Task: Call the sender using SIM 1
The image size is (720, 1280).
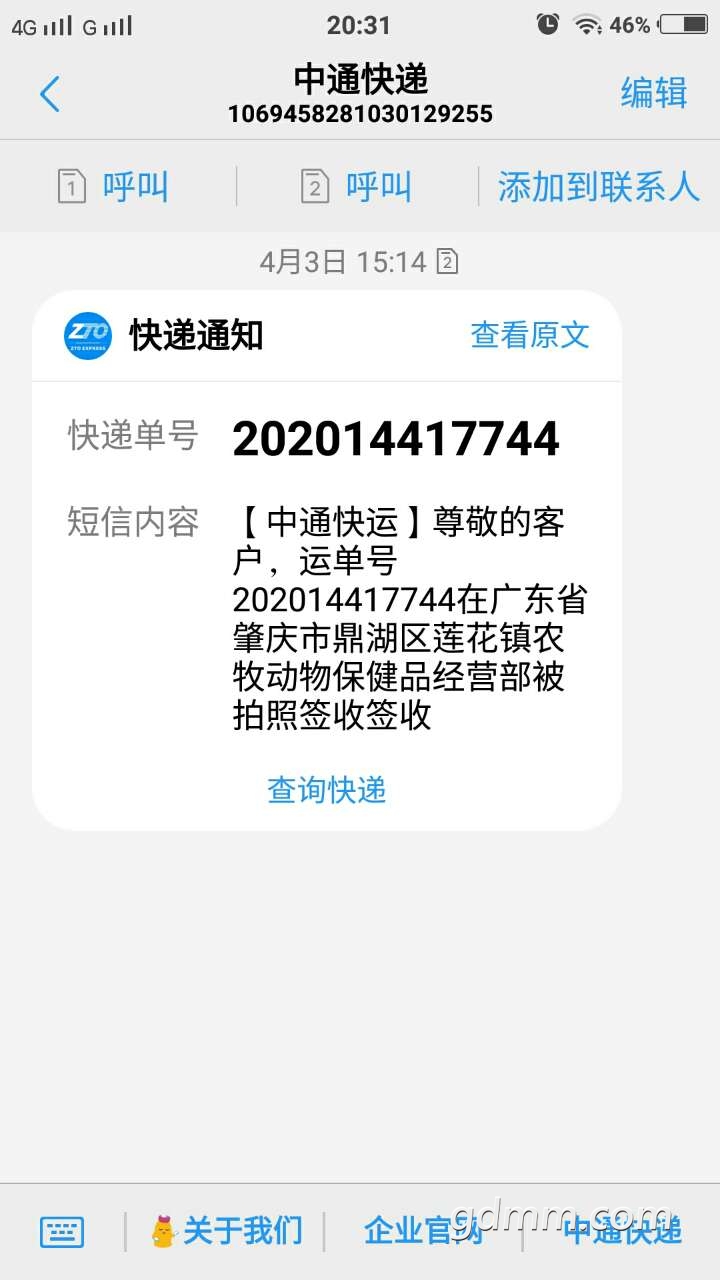Action: (114, 187)
